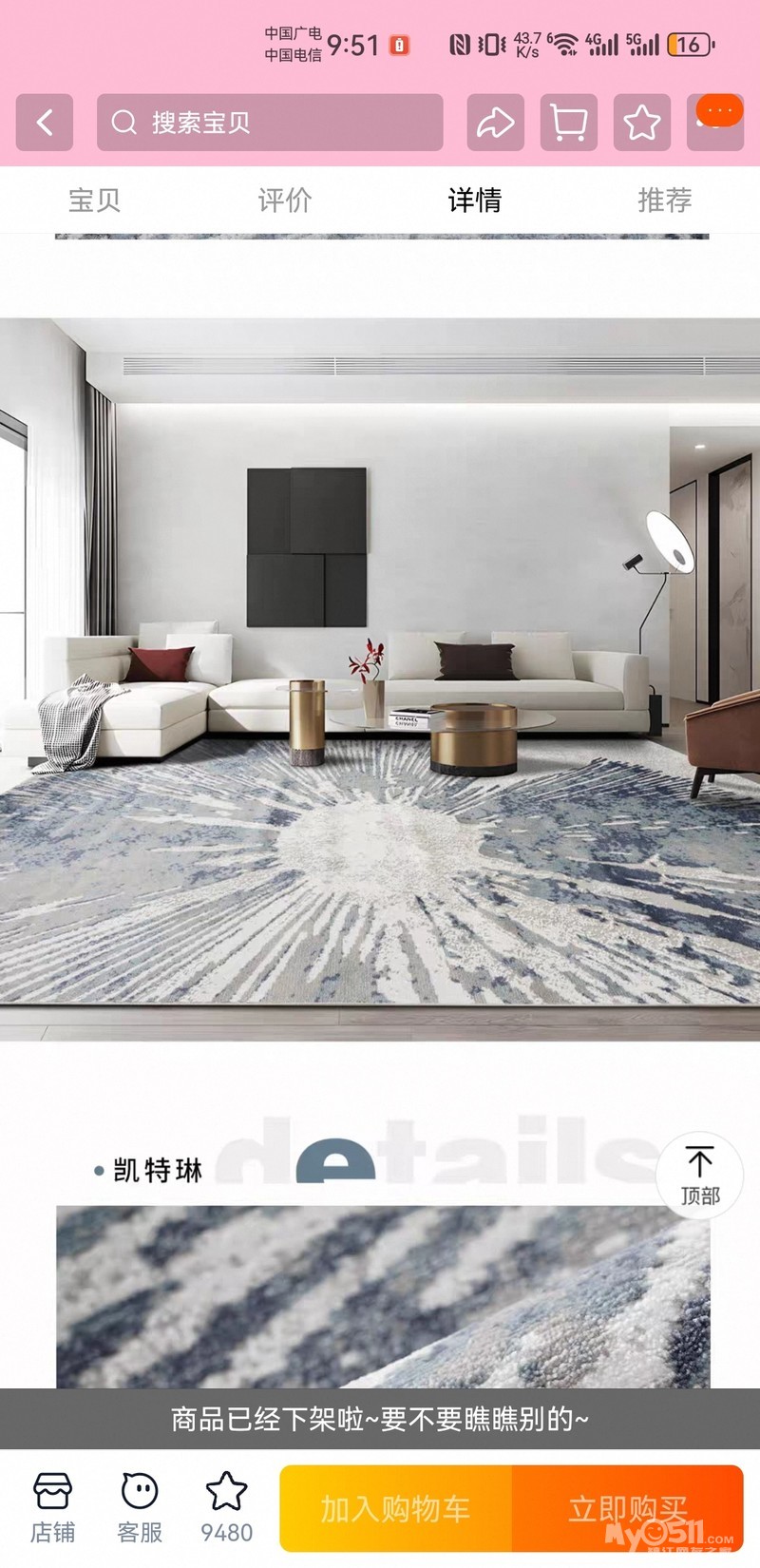Contact 客服 support
The image size is (760, 1568).
140,1508
